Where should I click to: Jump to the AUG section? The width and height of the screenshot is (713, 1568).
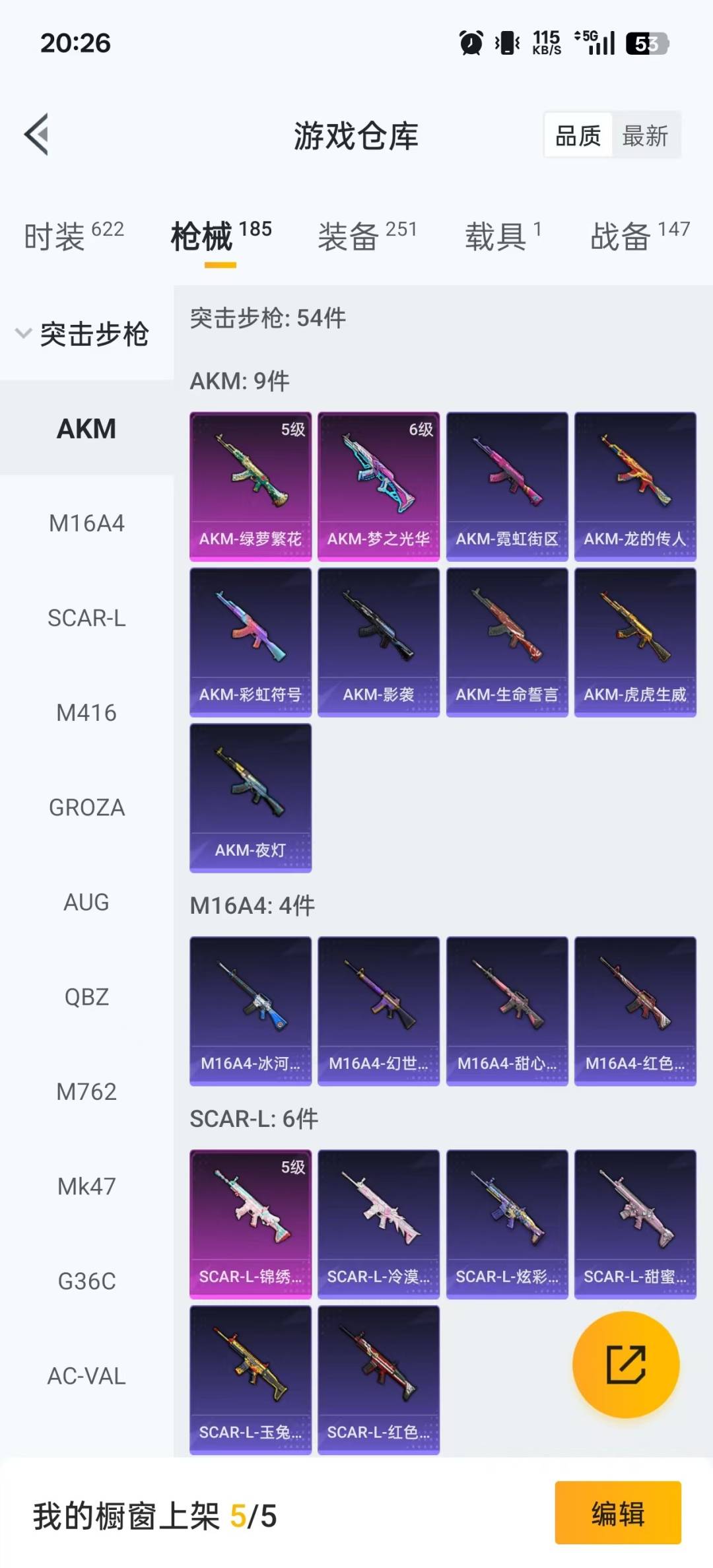coord(86,903)
